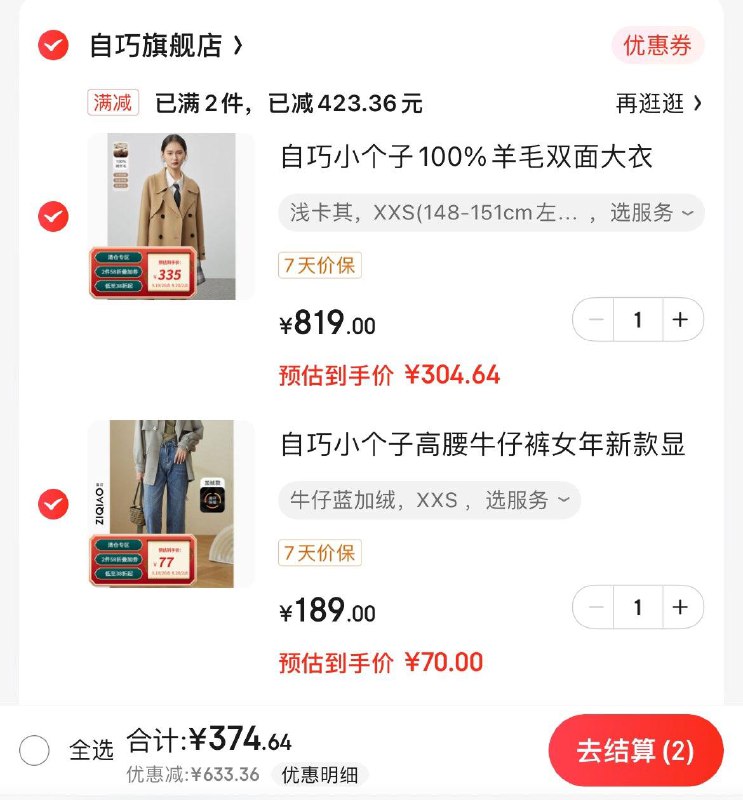
Task: Click the 预估到手价 ¥304.64 price label
Action: coord(391,374)
